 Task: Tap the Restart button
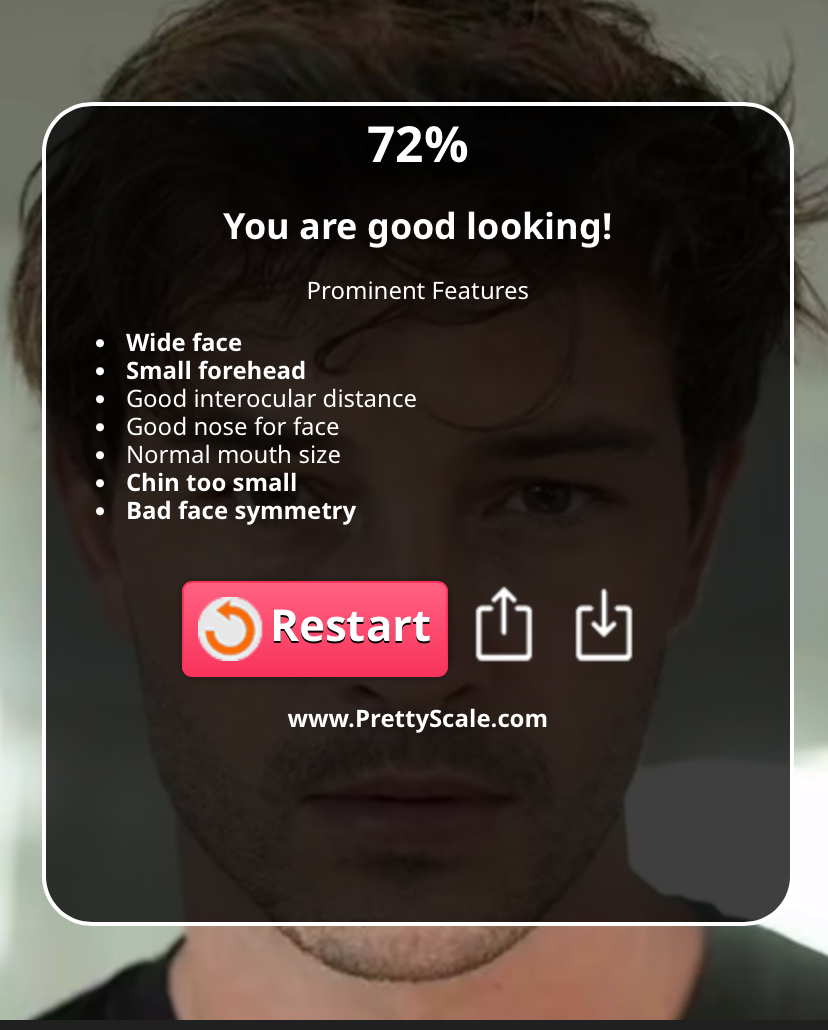pos(314,628)
